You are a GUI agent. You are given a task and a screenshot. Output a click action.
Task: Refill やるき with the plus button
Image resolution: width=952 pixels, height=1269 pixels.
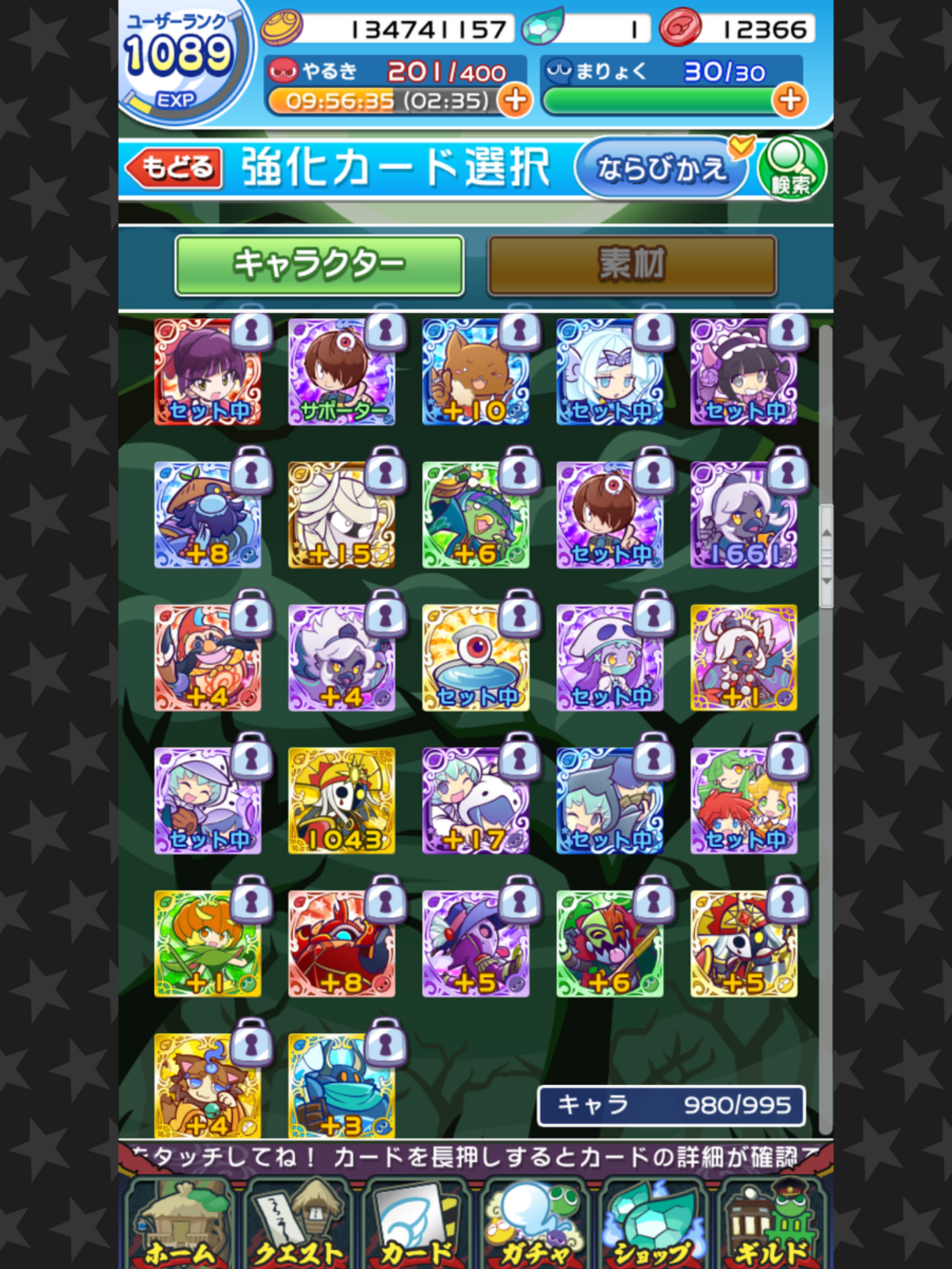(x=516, y=100)
